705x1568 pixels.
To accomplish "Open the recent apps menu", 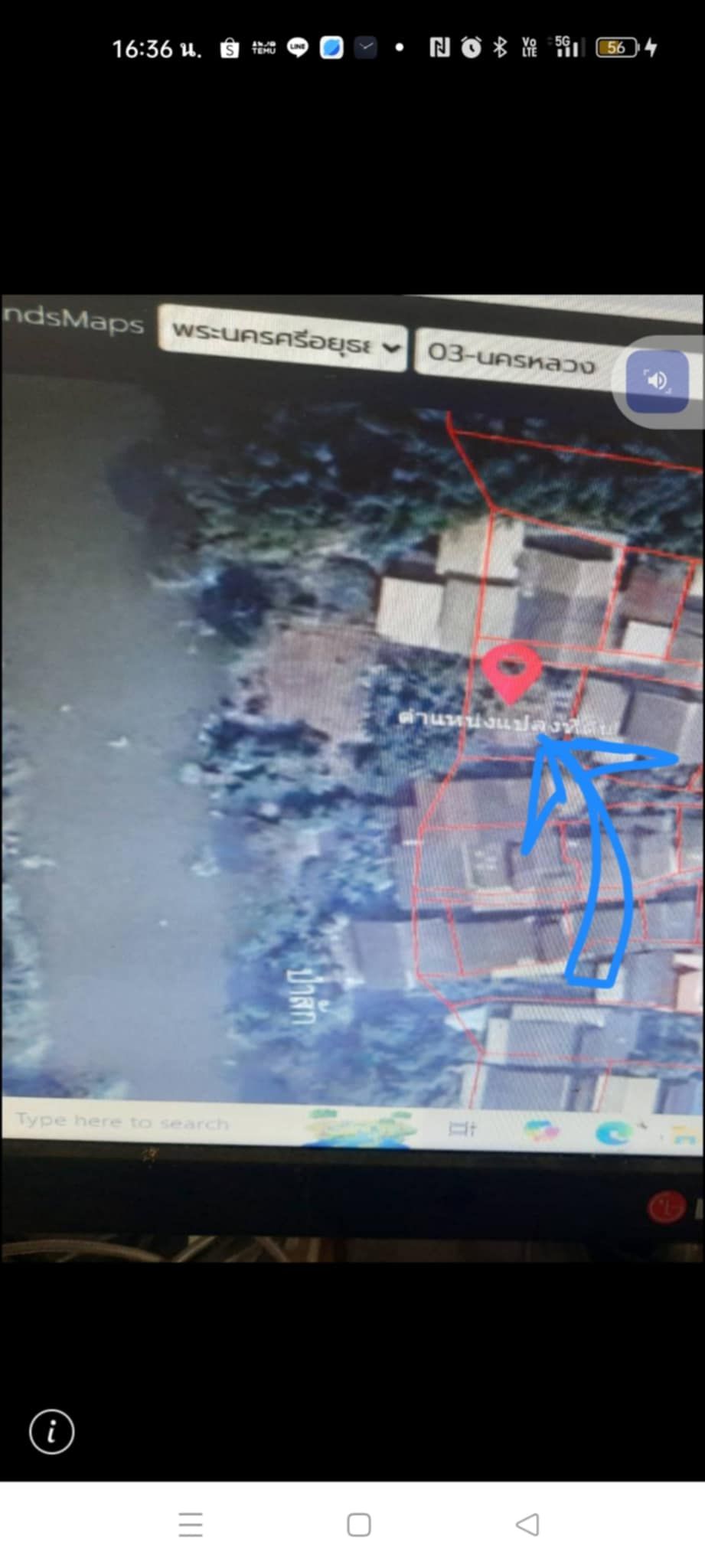I will (x=191, y=1524).
